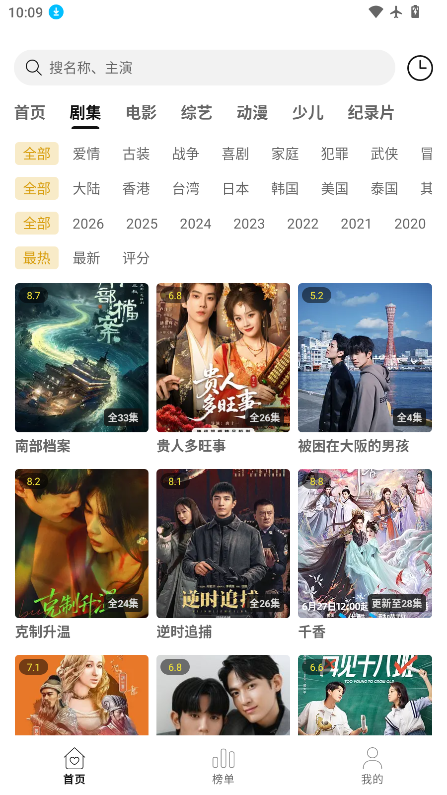Screen dimensions: 447x795
Task: Choose the 香港 region filter
Action: [136, 189]
